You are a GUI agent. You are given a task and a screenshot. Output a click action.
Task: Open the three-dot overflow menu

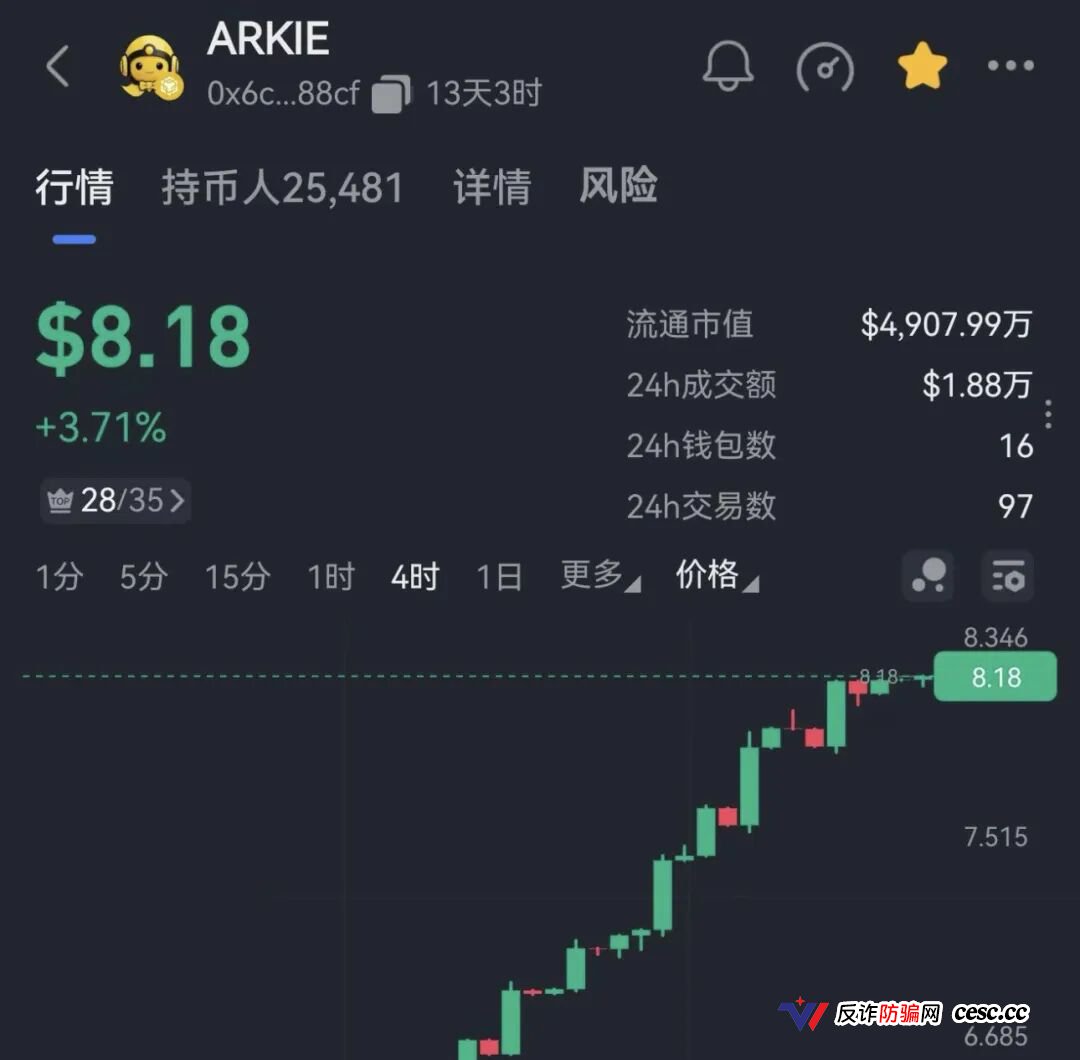pyautogui.click(x=1010, y=65)
